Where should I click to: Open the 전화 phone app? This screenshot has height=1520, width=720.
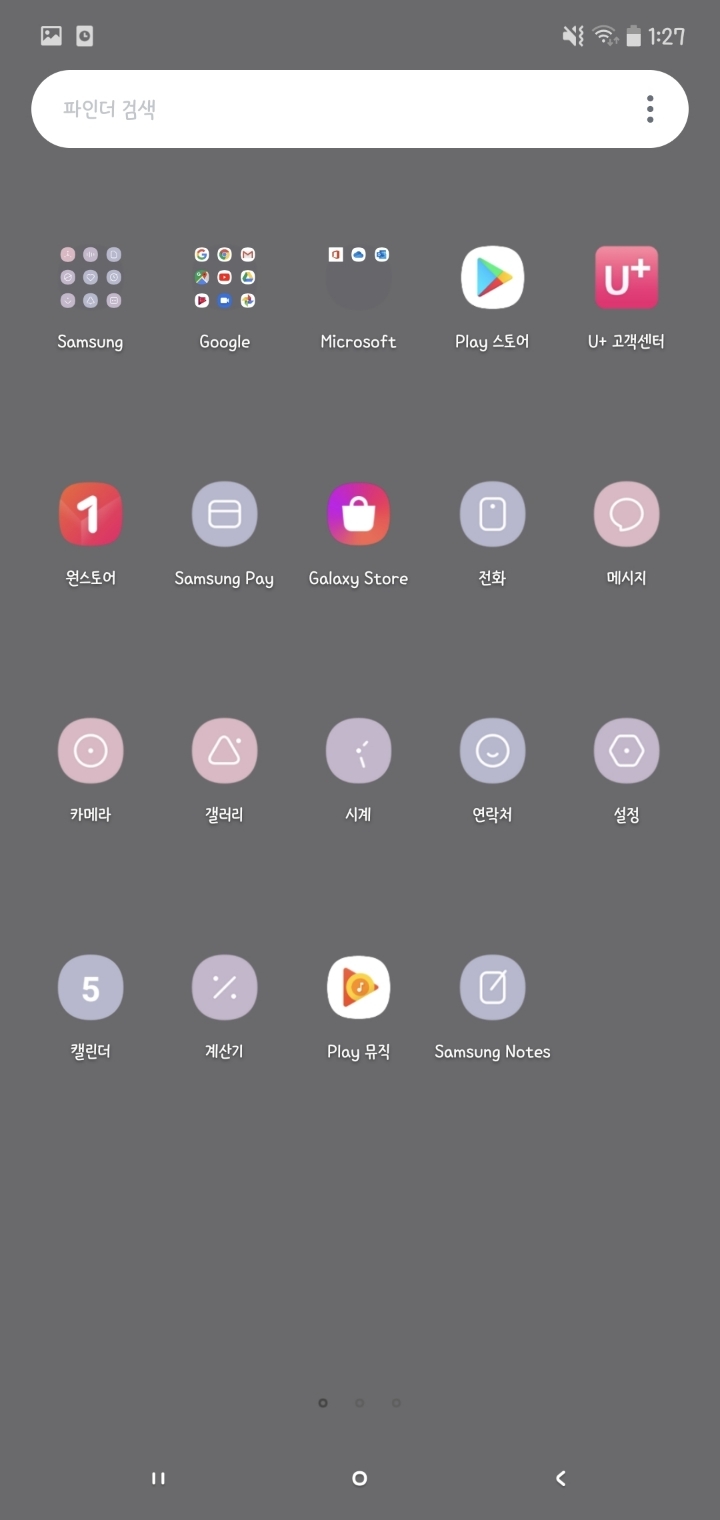coord(492,514)
